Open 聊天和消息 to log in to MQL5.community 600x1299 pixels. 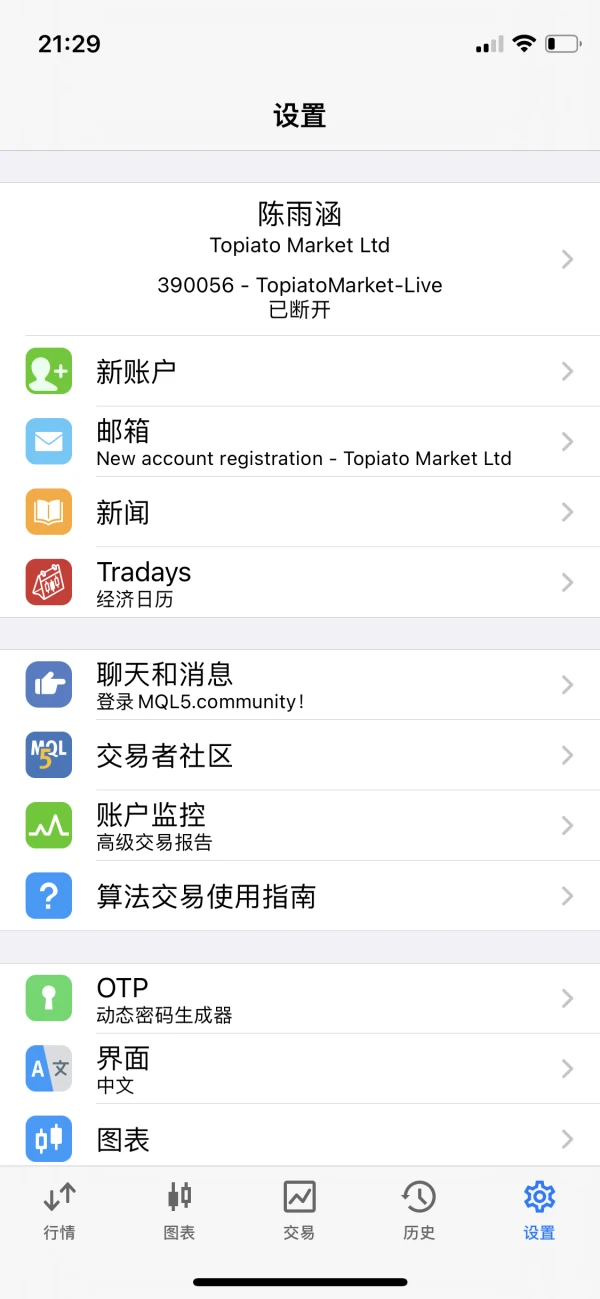click(x=300, y=685)
